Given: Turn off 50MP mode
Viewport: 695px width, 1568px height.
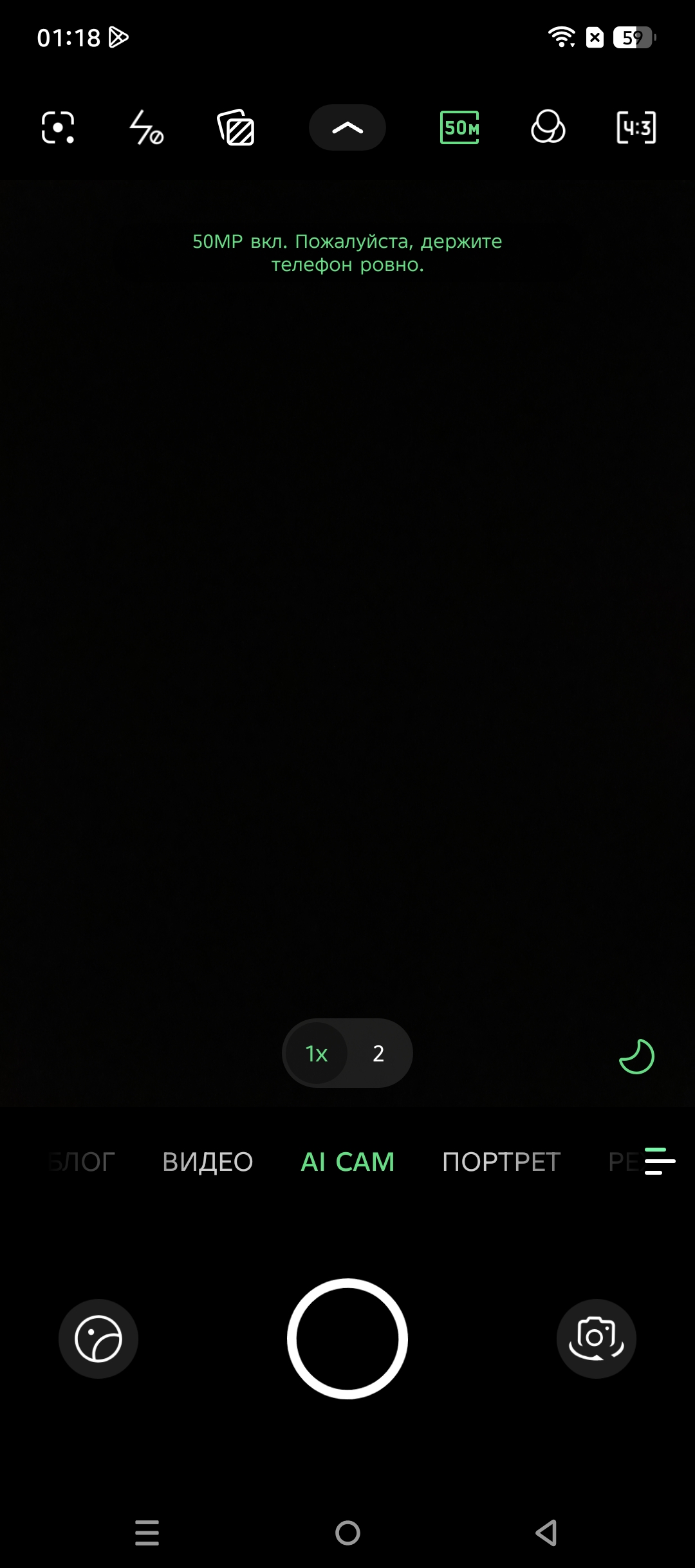Looking at the screenshot, I should pyautogui.click(x=459, y=127).
